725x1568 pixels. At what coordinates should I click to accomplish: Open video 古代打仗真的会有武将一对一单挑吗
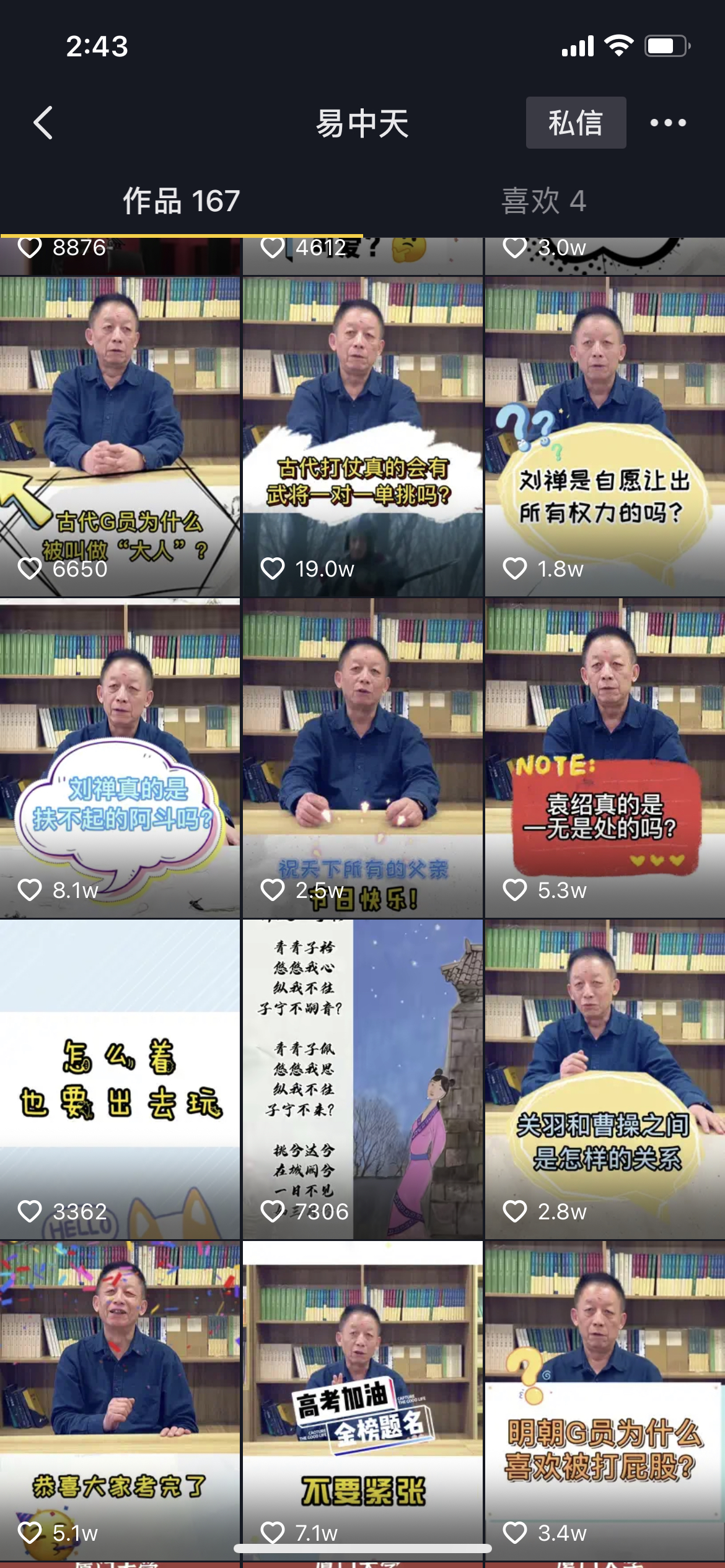pyautogui.click(x=362, y=437)
